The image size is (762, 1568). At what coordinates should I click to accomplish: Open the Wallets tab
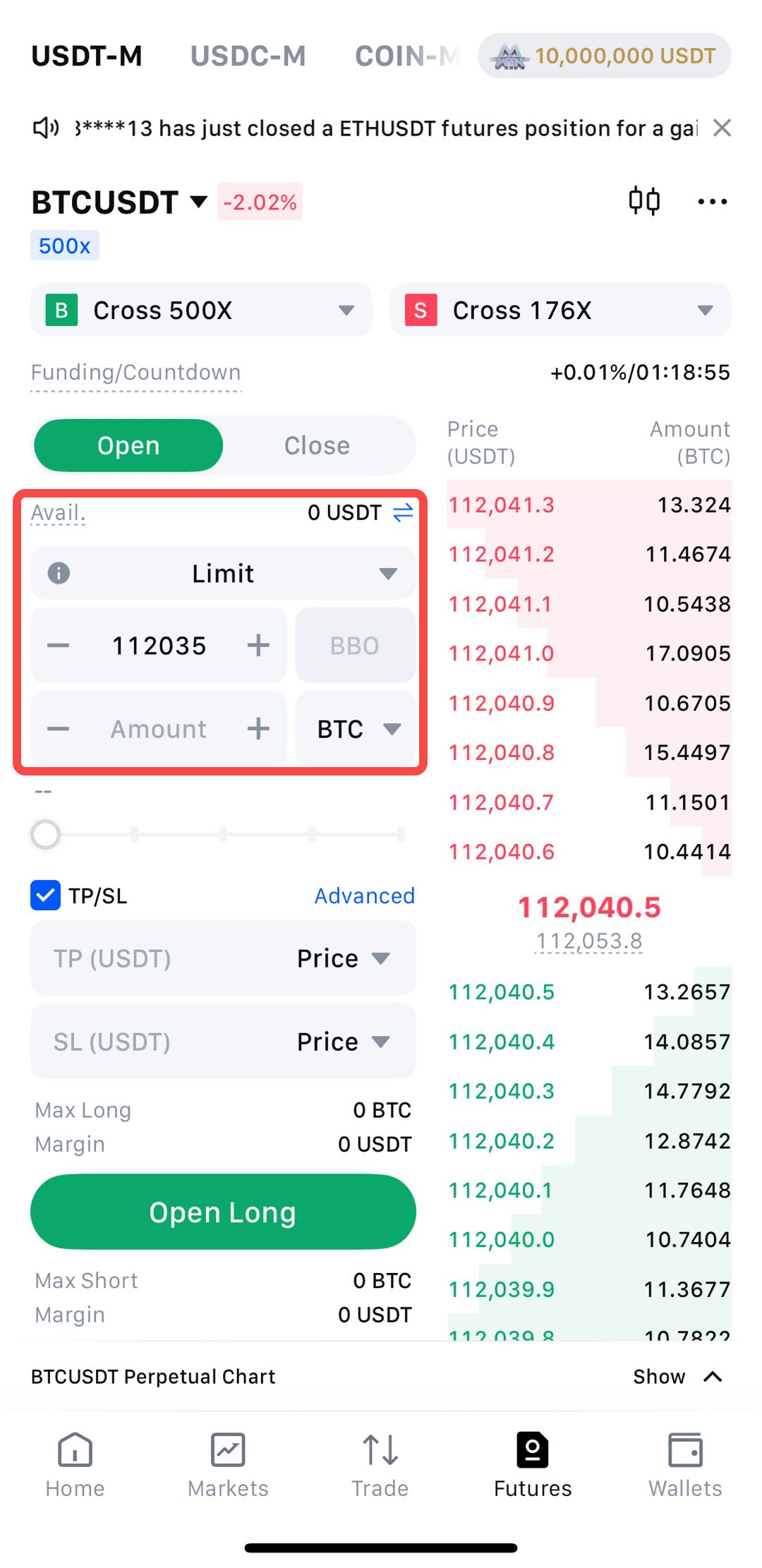point(684,1464)
